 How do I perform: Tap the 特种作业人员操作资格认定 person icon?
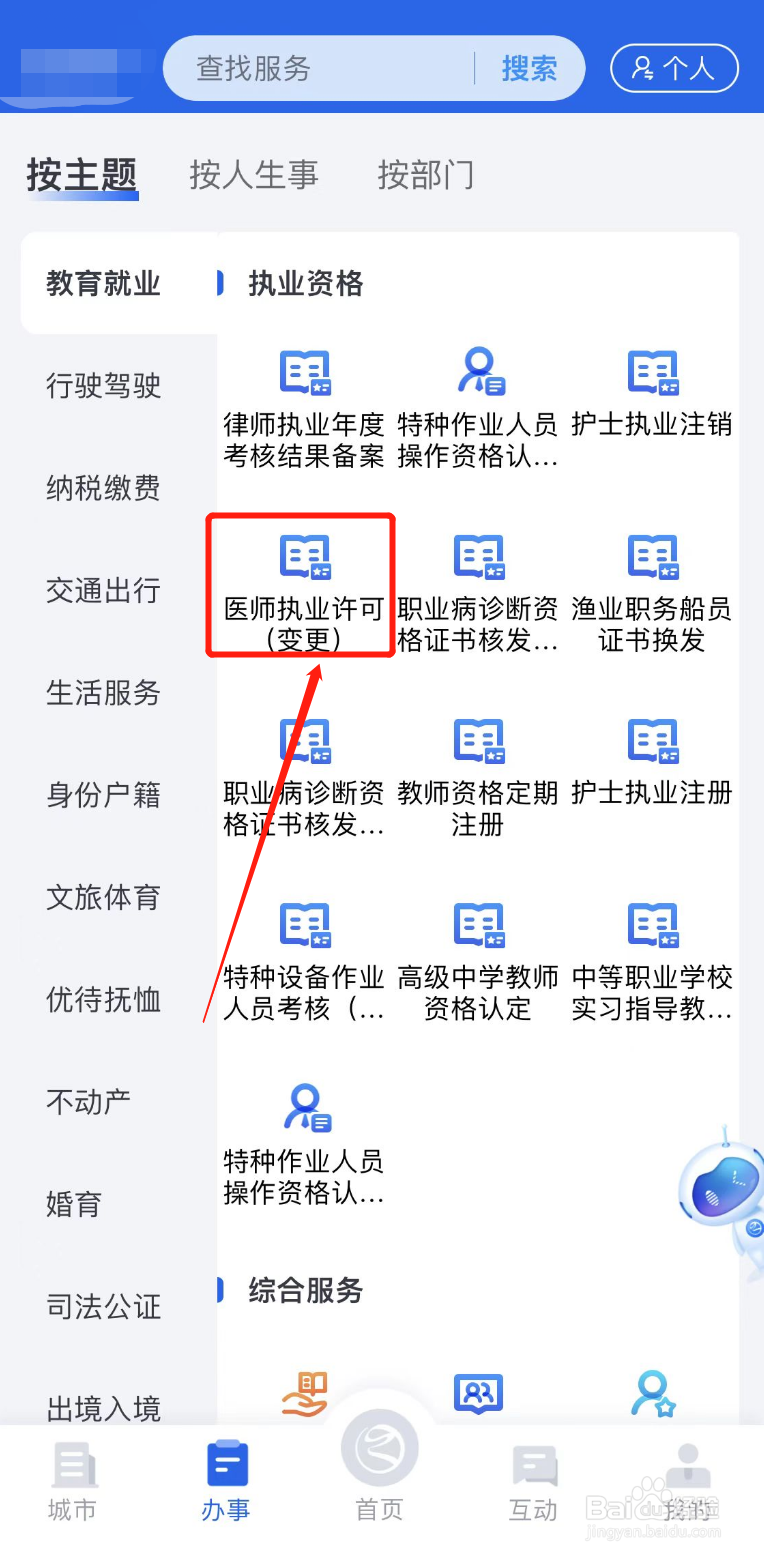pos(478,370)
